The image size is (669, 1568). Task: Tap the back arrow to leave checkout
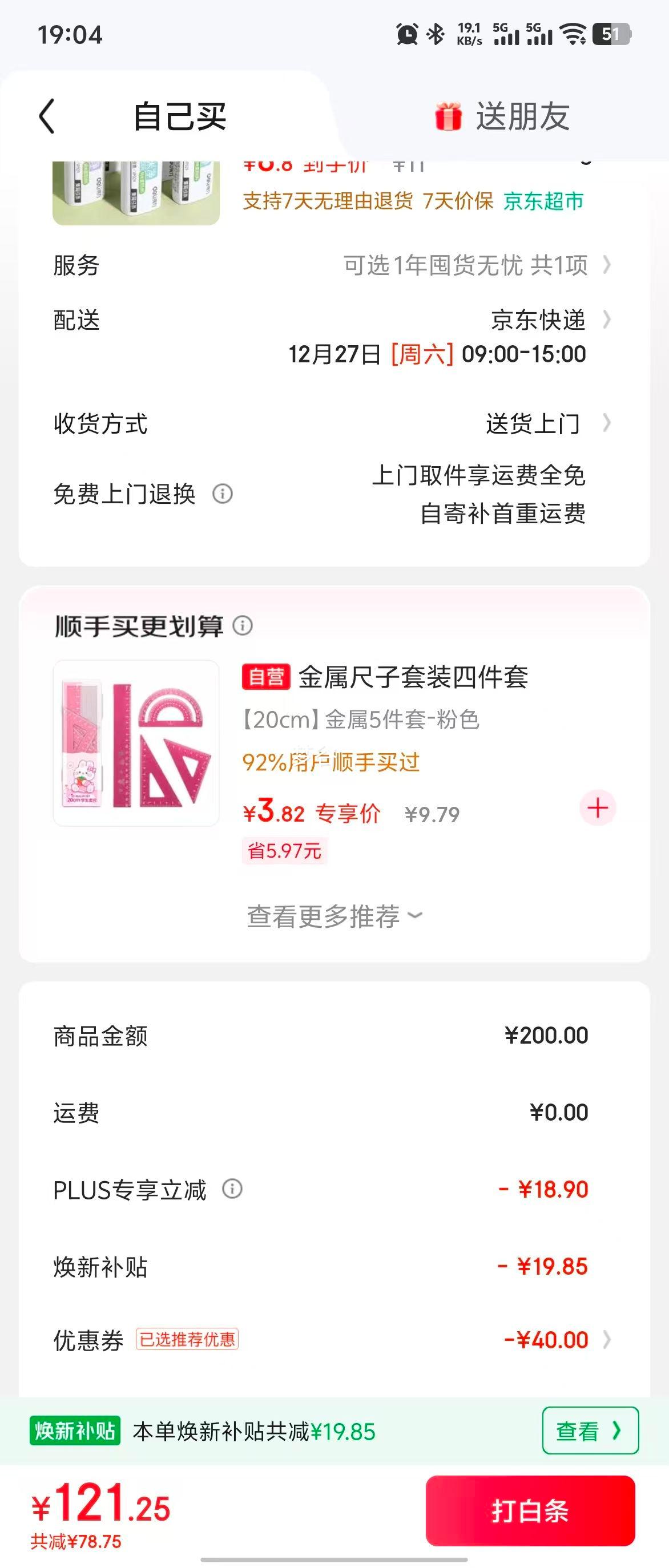tap(47, 117)
